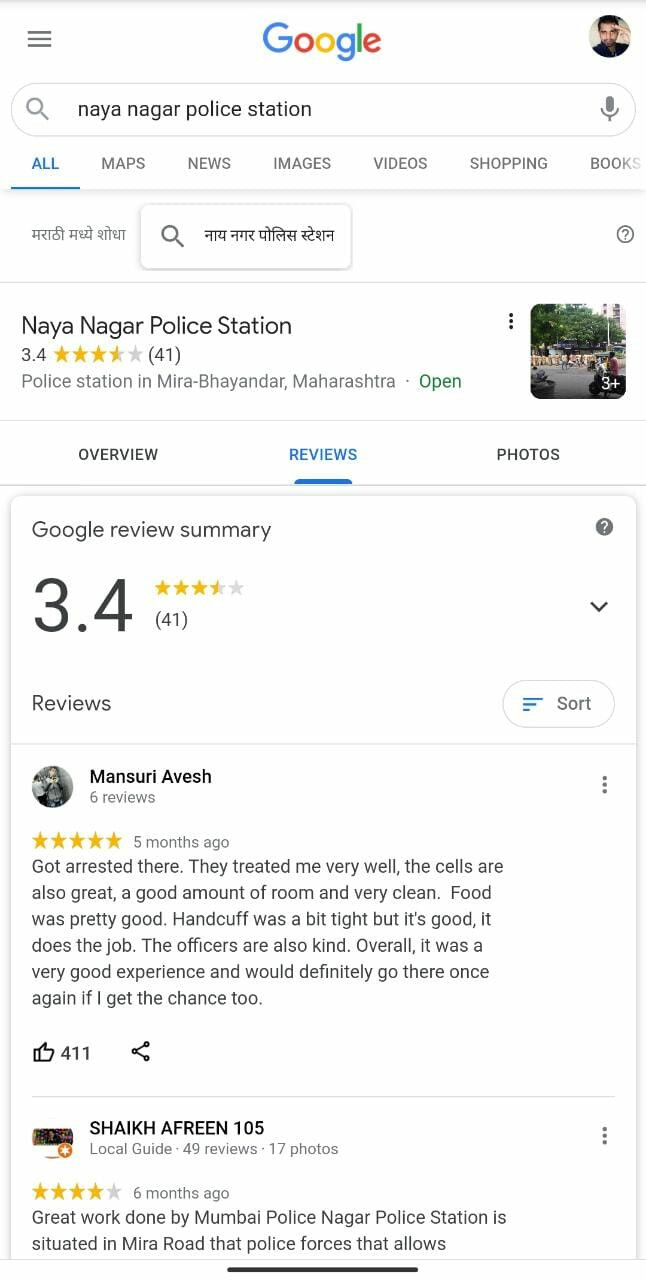Screen dimensions: 646x1280
Task: Search in Marathi with the suggested query
Action: pos(246,236)
